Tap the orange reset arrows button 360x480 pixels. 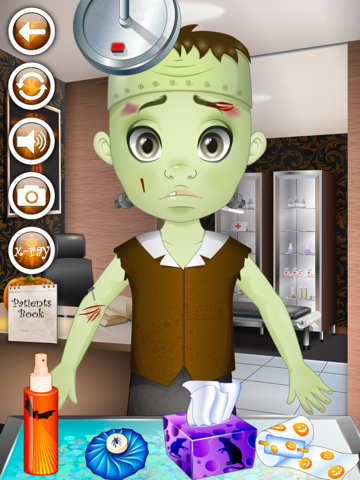(32, 86)
